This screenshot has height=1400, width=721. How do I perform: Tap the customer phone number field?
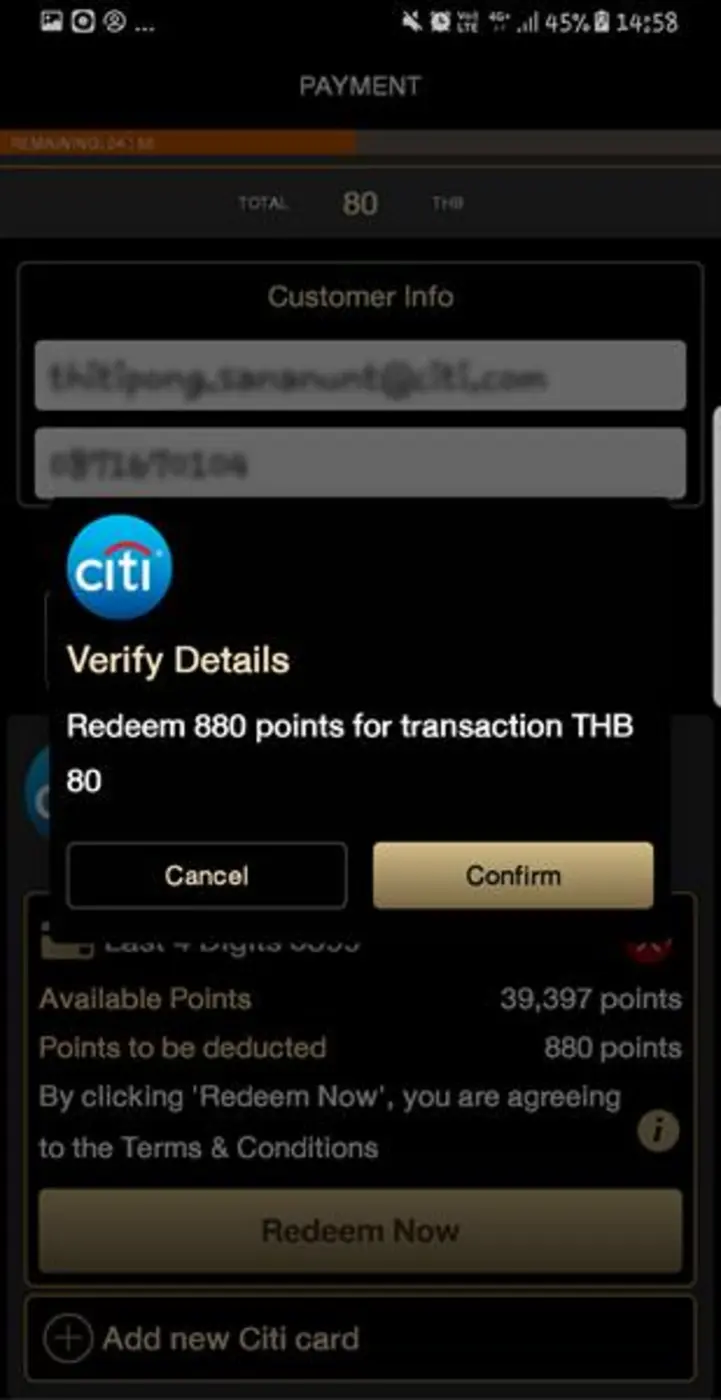click(360, 463)
